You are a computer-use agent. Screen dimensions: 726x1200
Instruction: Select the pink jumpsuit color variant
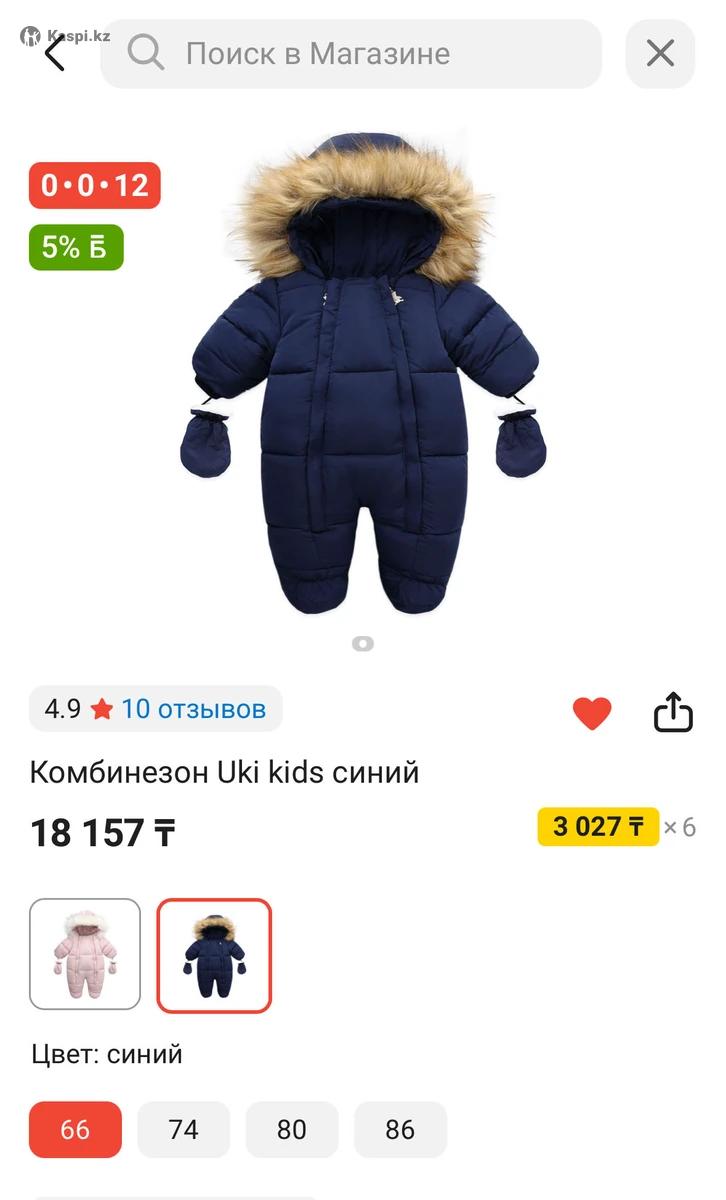pos(85,954)
